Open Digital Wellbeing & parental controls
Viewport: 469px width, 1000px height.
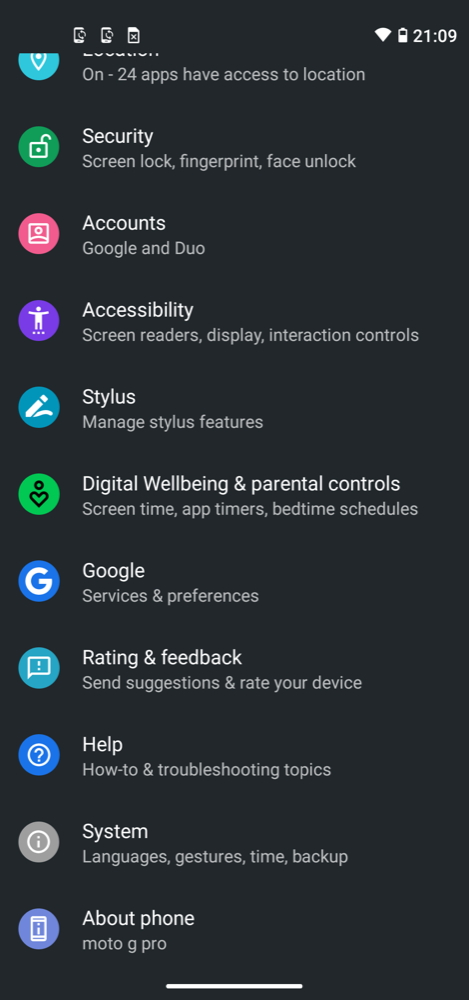click(x=234, y=494)
